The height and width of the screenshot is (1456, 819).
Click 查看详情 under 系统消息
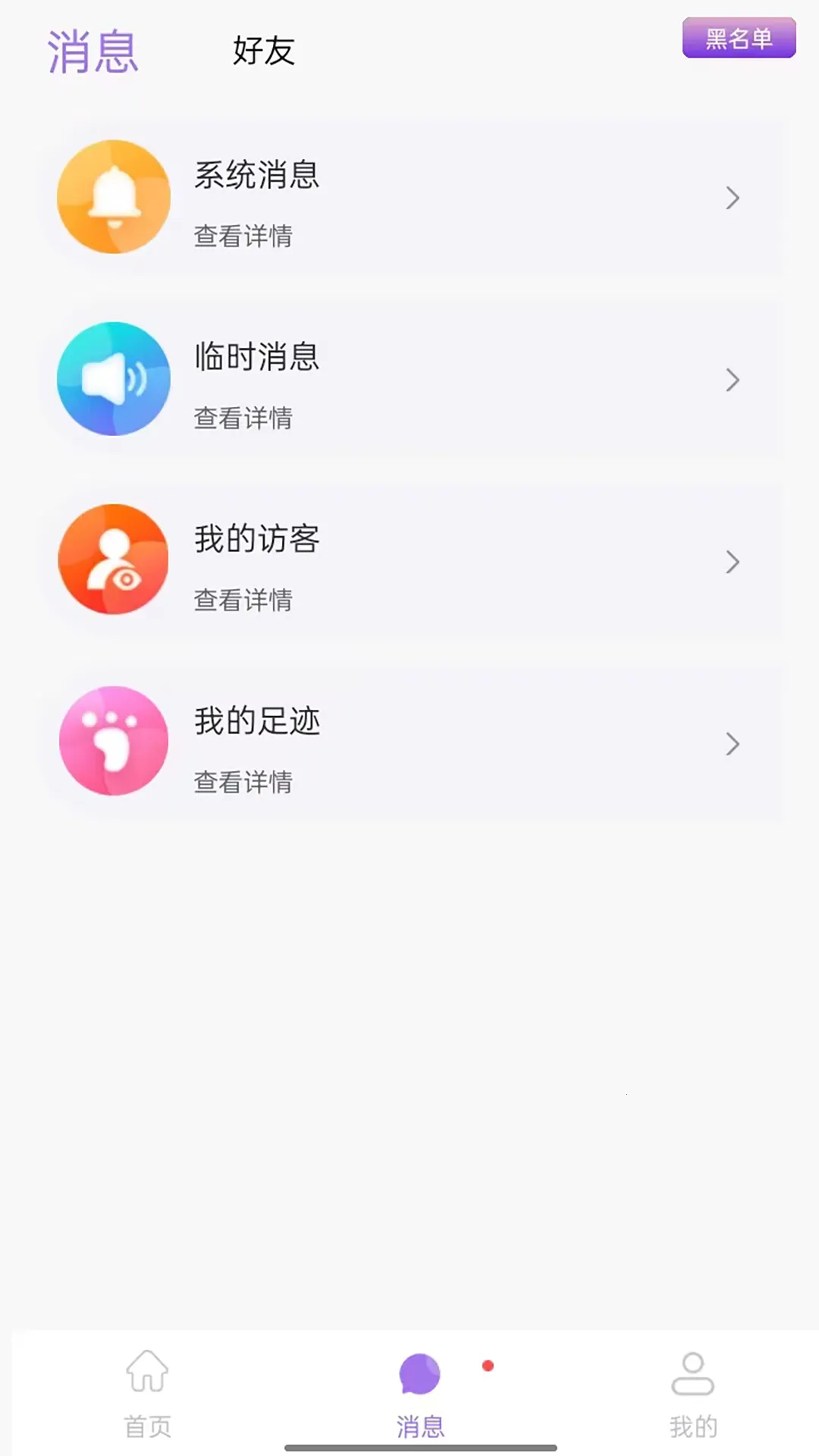[x=243, y=237]
